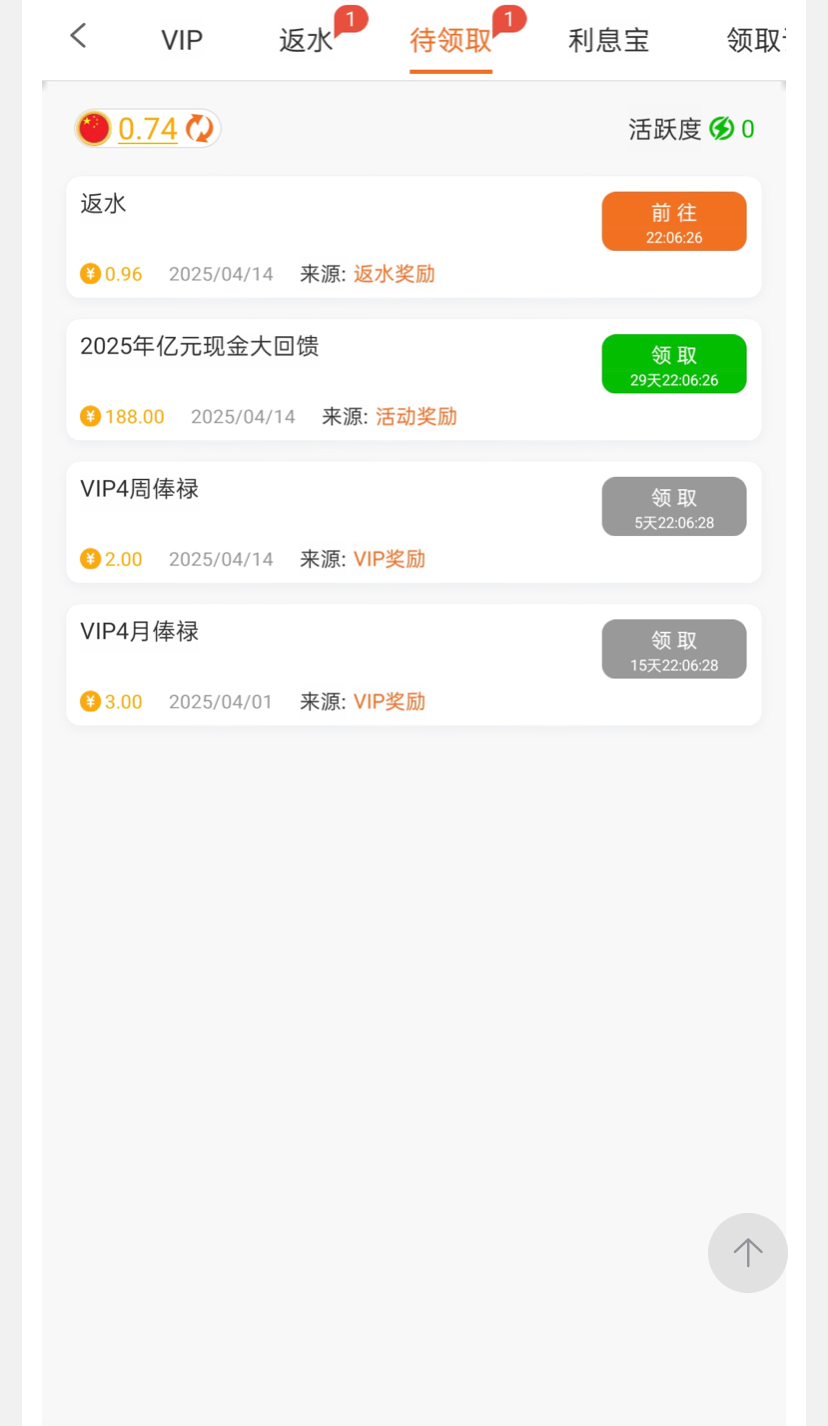Tap 领取 for VIP4周俸禄
The image size is (828, 1426).
click(x=673, y=506)
